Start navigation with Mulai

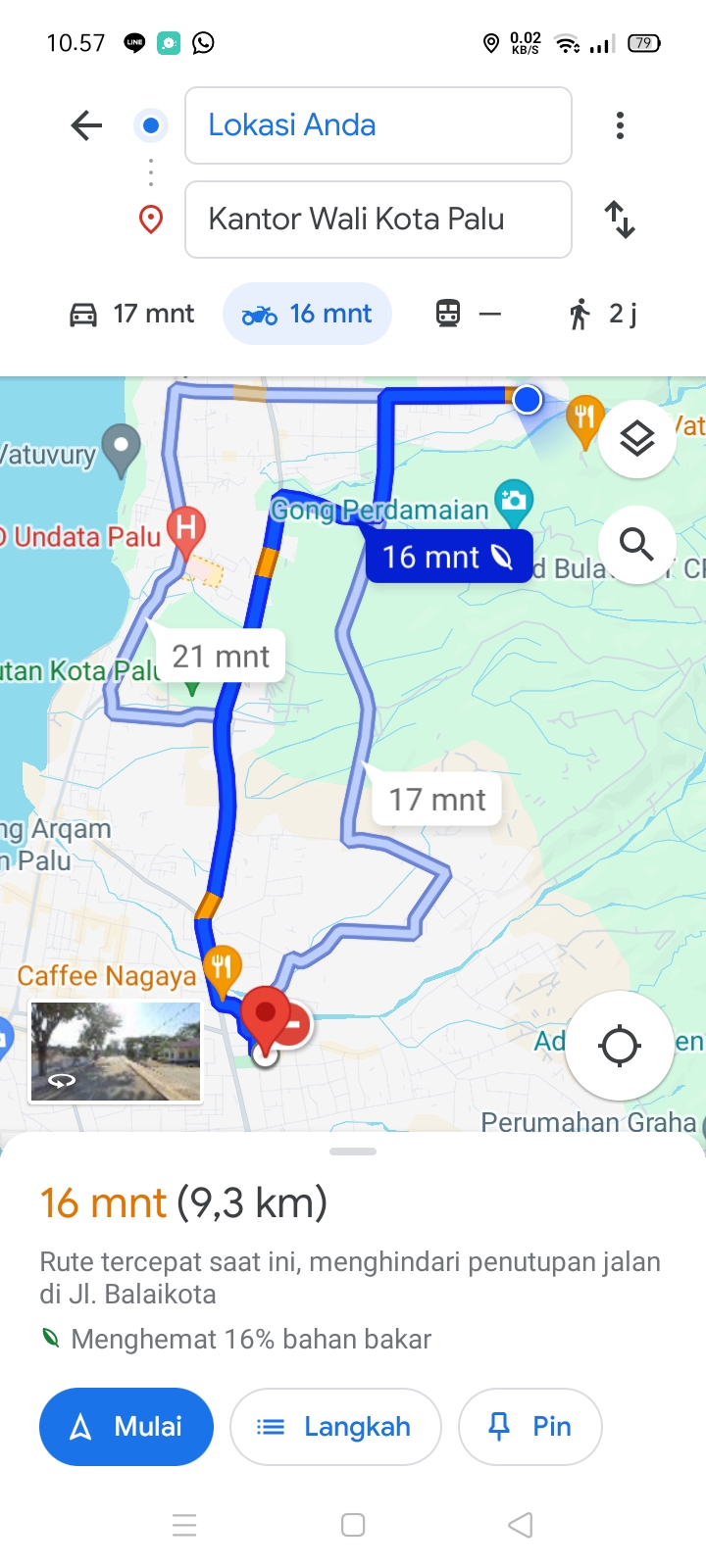[x=126, y=1427]
